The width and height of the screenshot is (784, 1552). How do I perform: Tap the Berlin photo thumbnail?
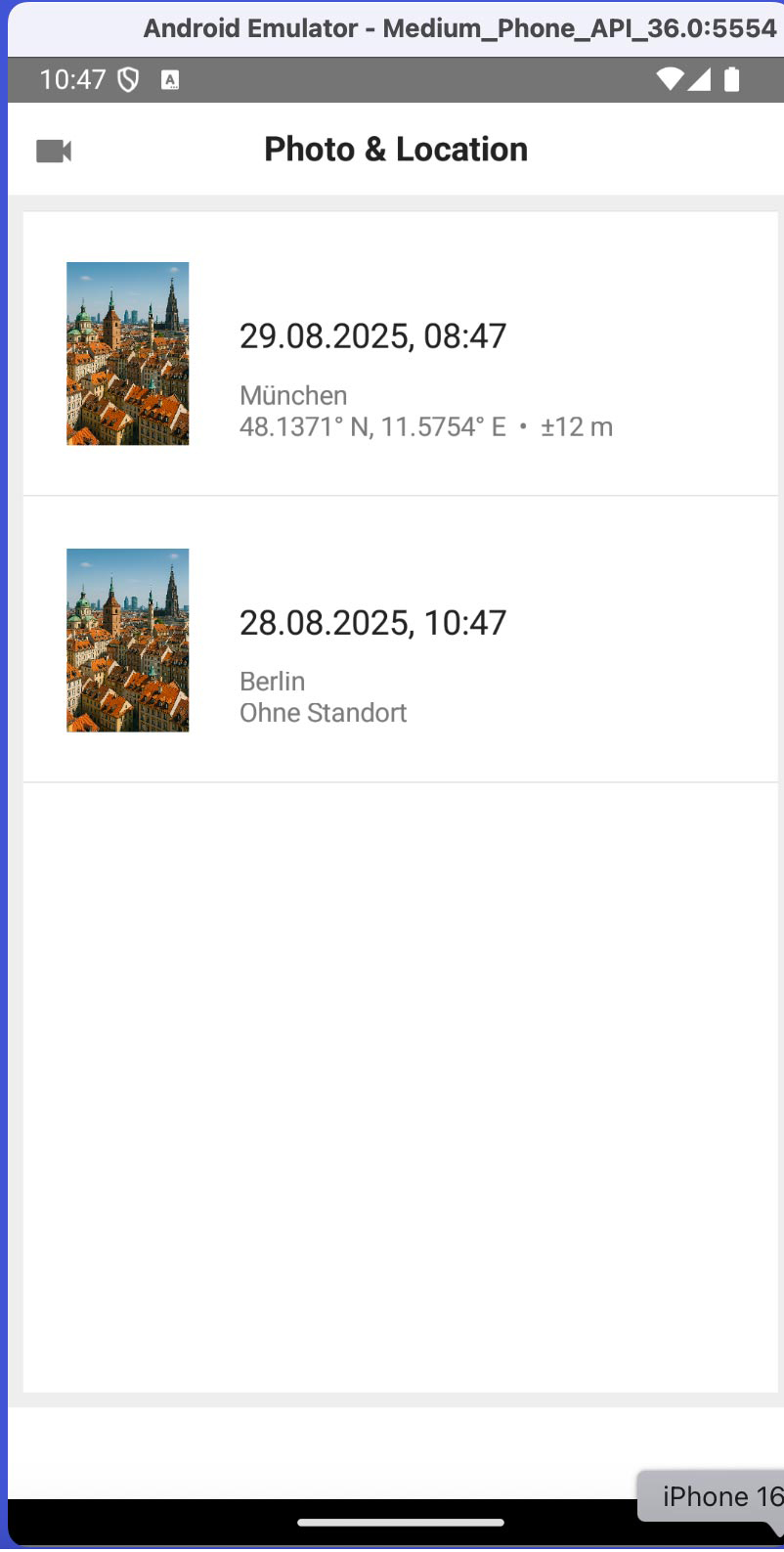(127, 640)
